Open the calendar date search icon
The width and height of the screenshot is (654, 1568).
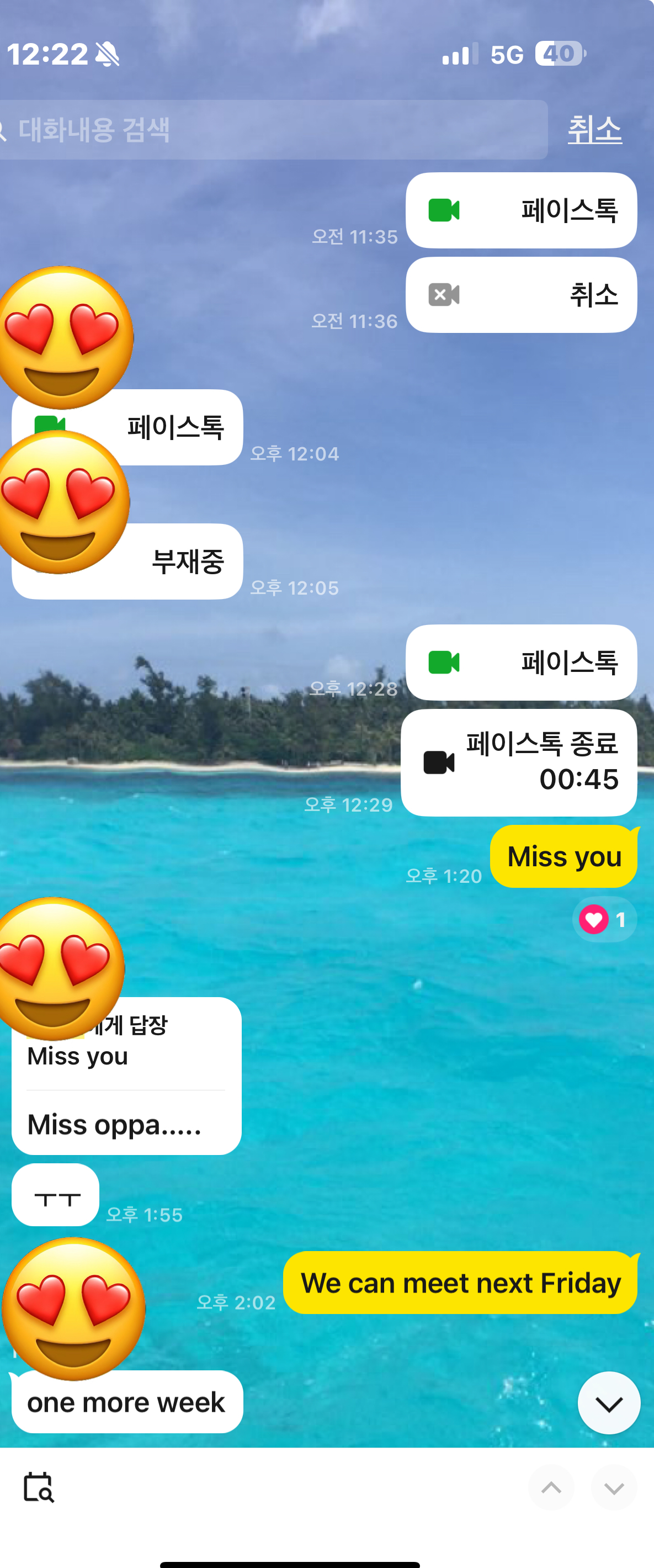tap(38, 1487)
